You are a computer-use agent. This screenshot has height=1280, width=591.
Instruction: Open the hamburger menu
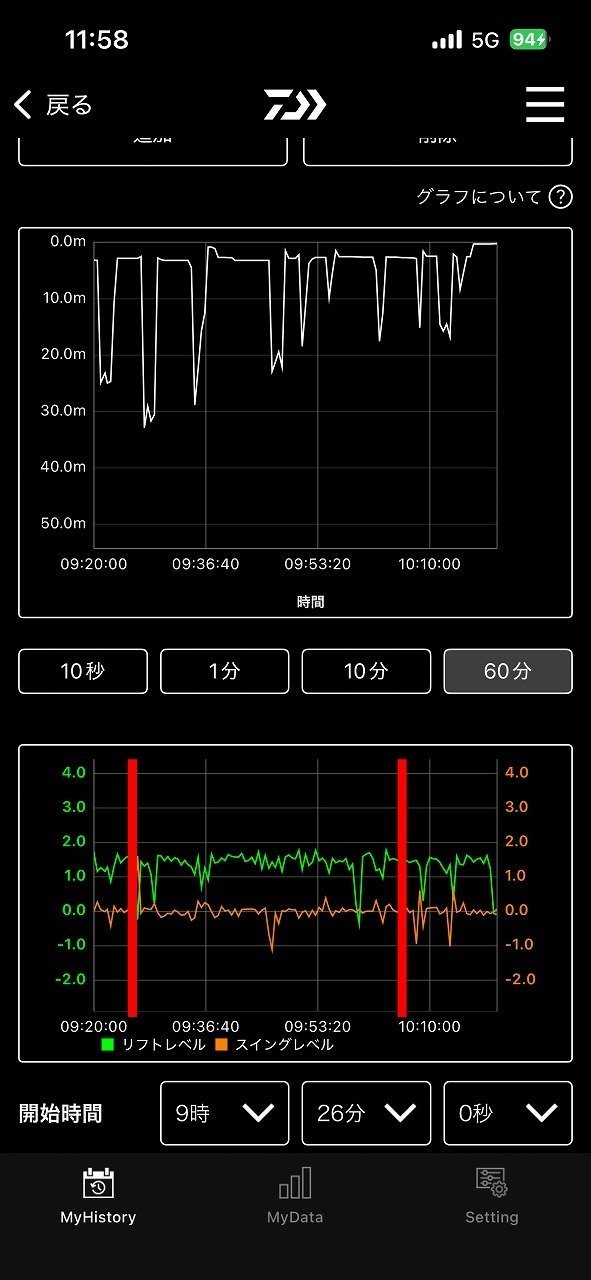coord(545,105)
